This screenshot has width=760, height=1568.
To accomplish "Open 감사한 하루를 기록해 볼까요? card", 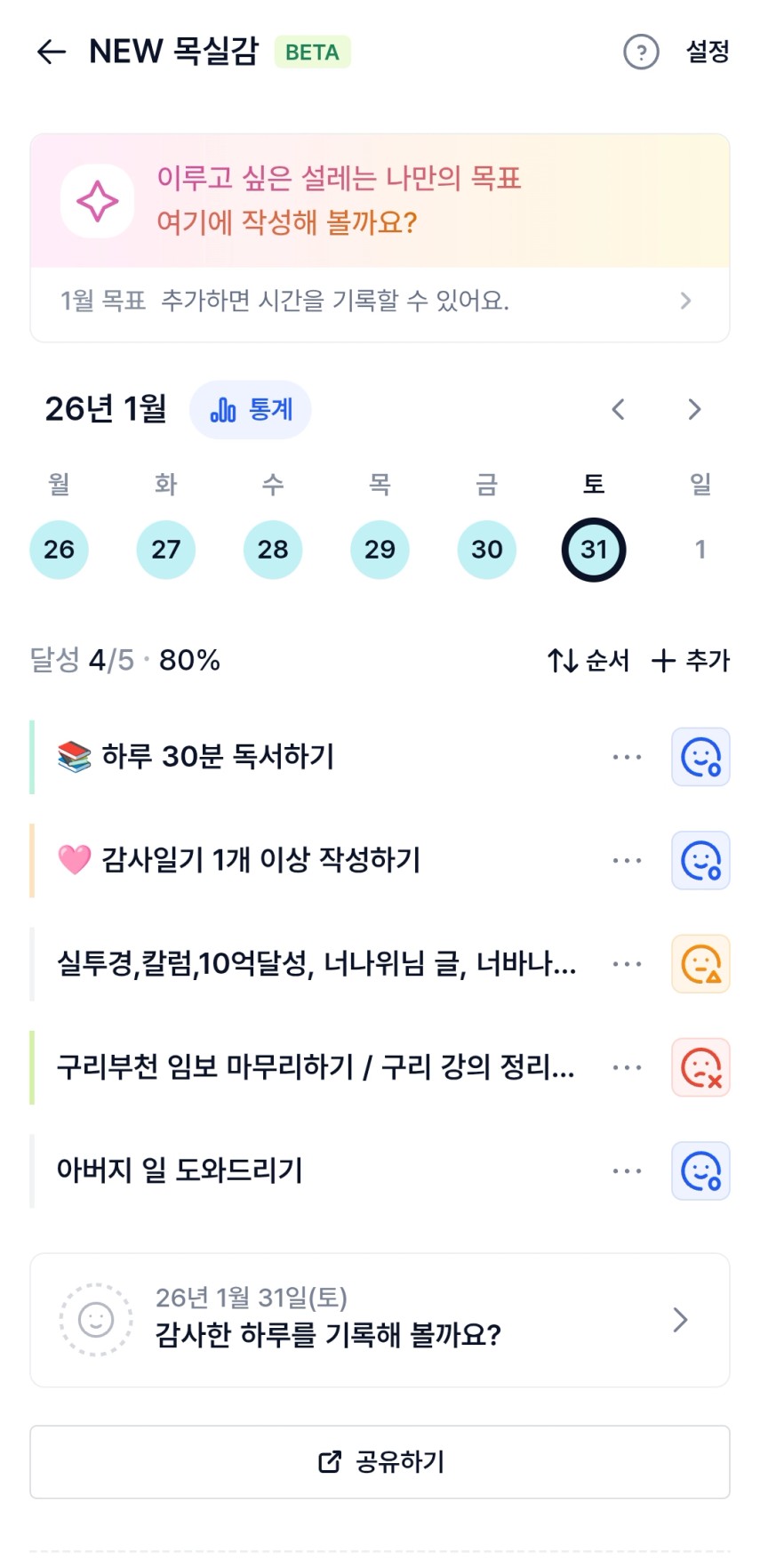I will [x=380, y=1320].
